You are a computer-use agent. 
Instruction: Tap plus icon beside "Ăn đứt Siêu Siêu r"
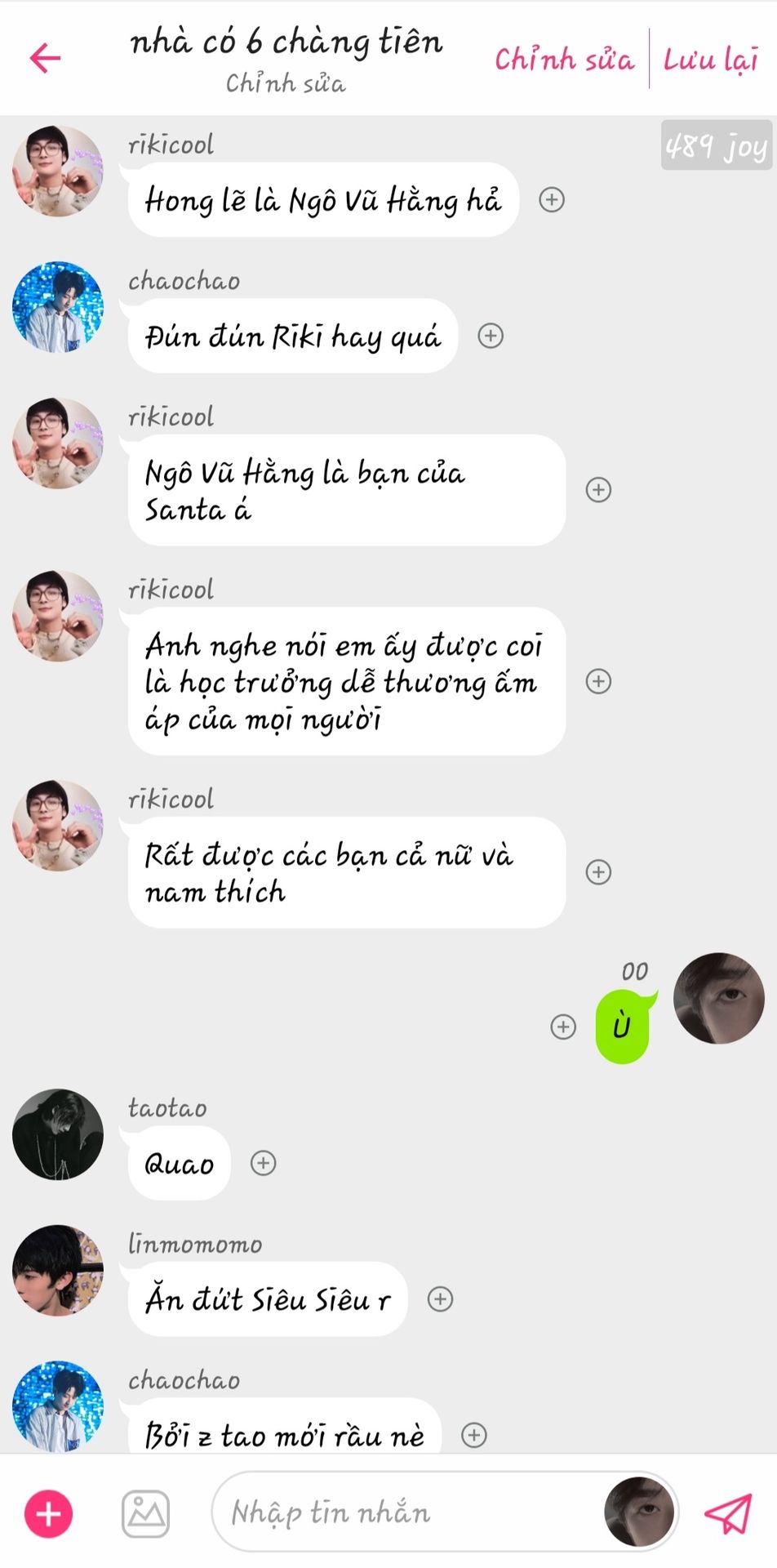click(441, 1298)
